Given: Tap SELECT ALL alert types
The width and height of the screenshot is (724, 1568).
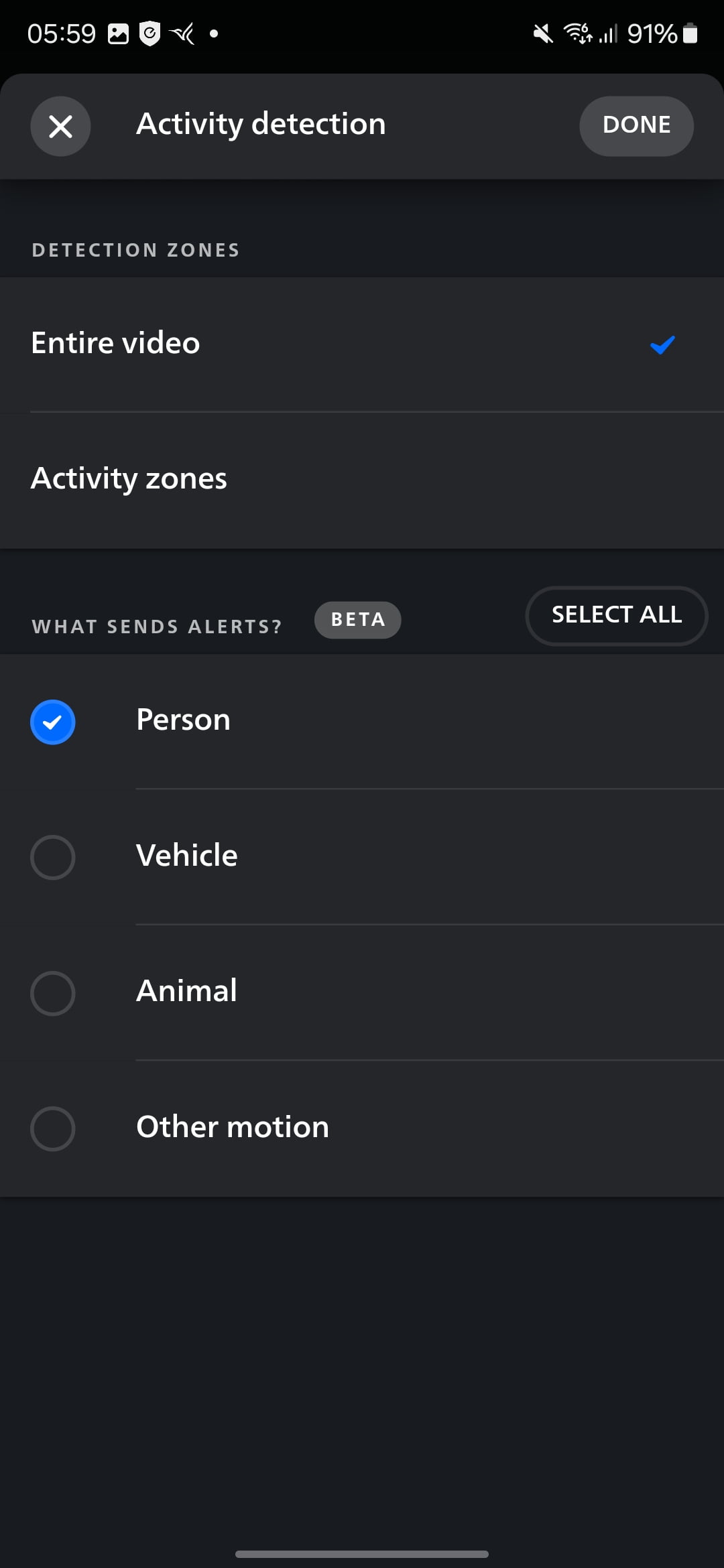Looking at the screenshot, I should [616, 615].
